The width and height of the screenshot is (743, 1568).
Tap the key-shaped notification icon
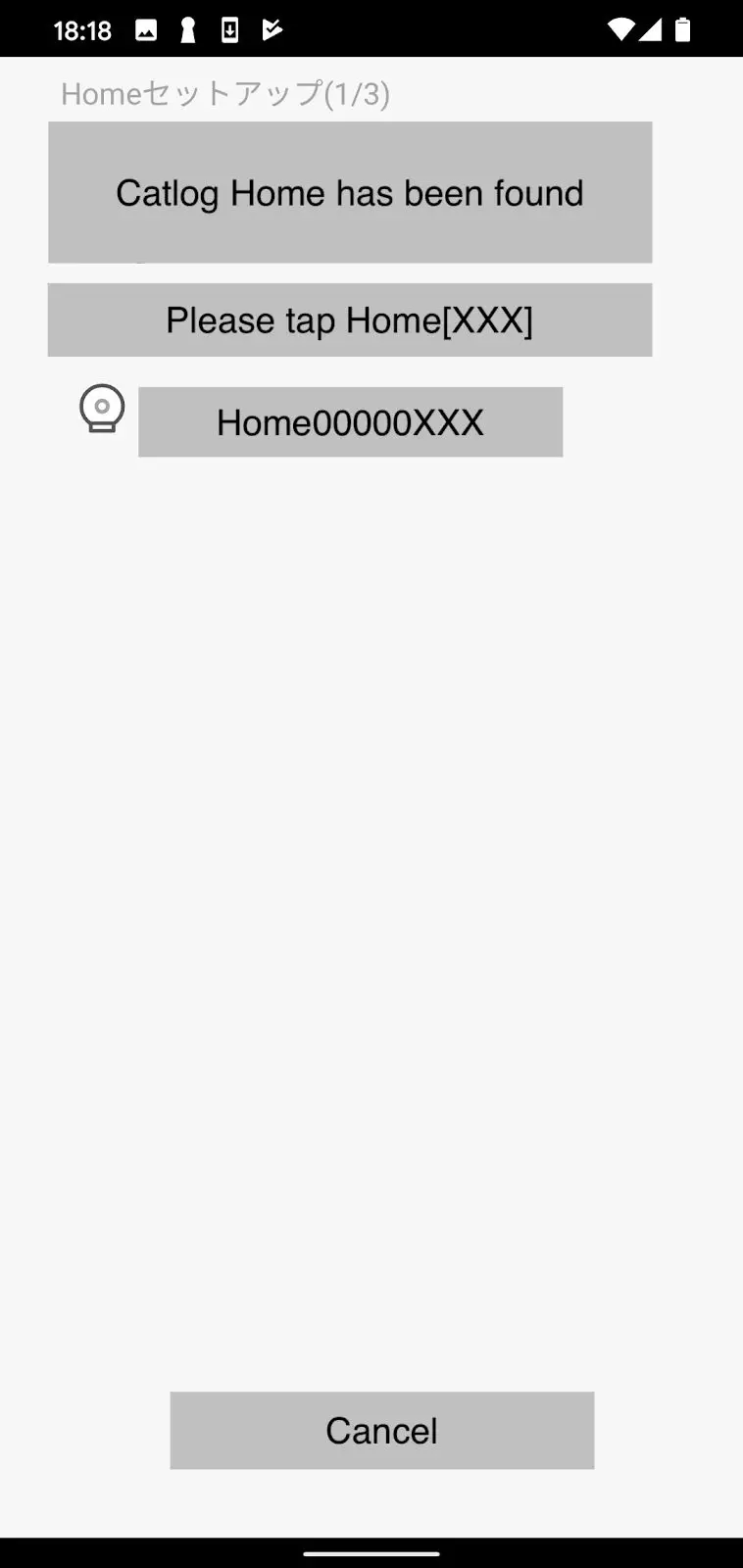click(x=186, y=28)
